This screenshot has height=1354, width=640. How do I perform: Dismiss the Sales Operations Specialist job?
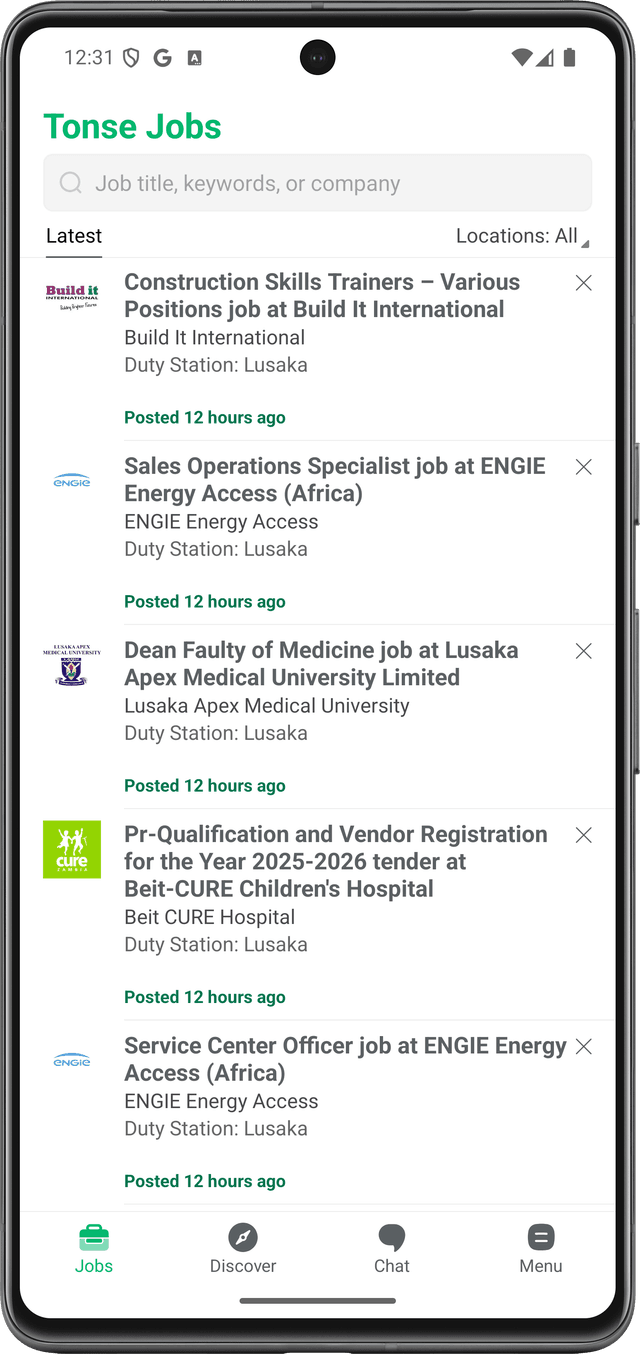click(584, 467)
